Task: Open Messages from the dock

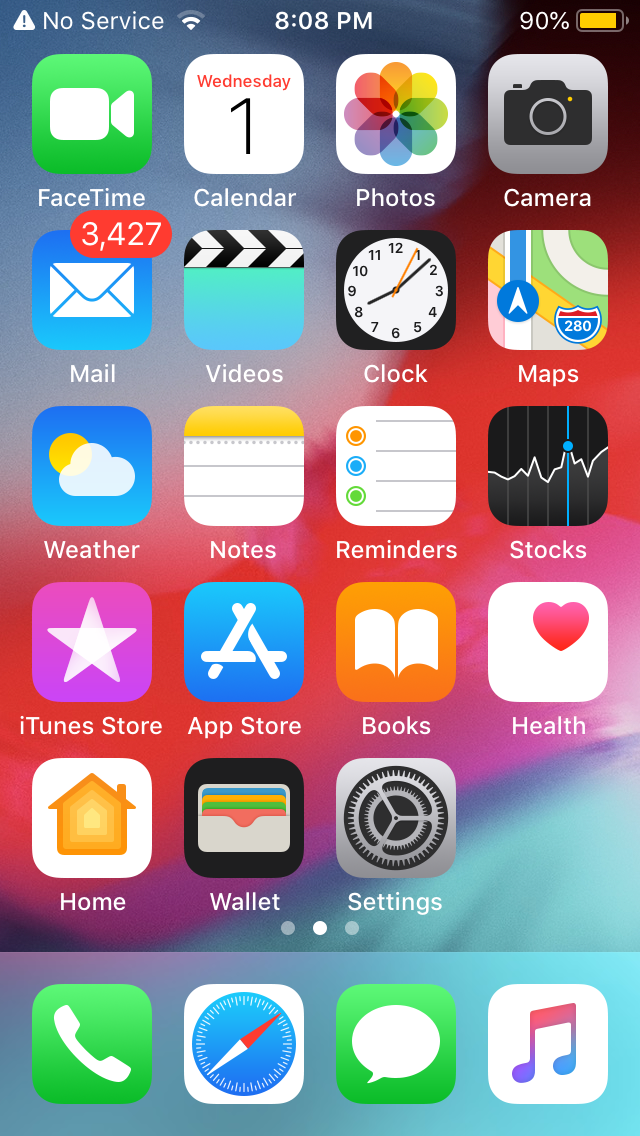Action: pos(396,1044)
